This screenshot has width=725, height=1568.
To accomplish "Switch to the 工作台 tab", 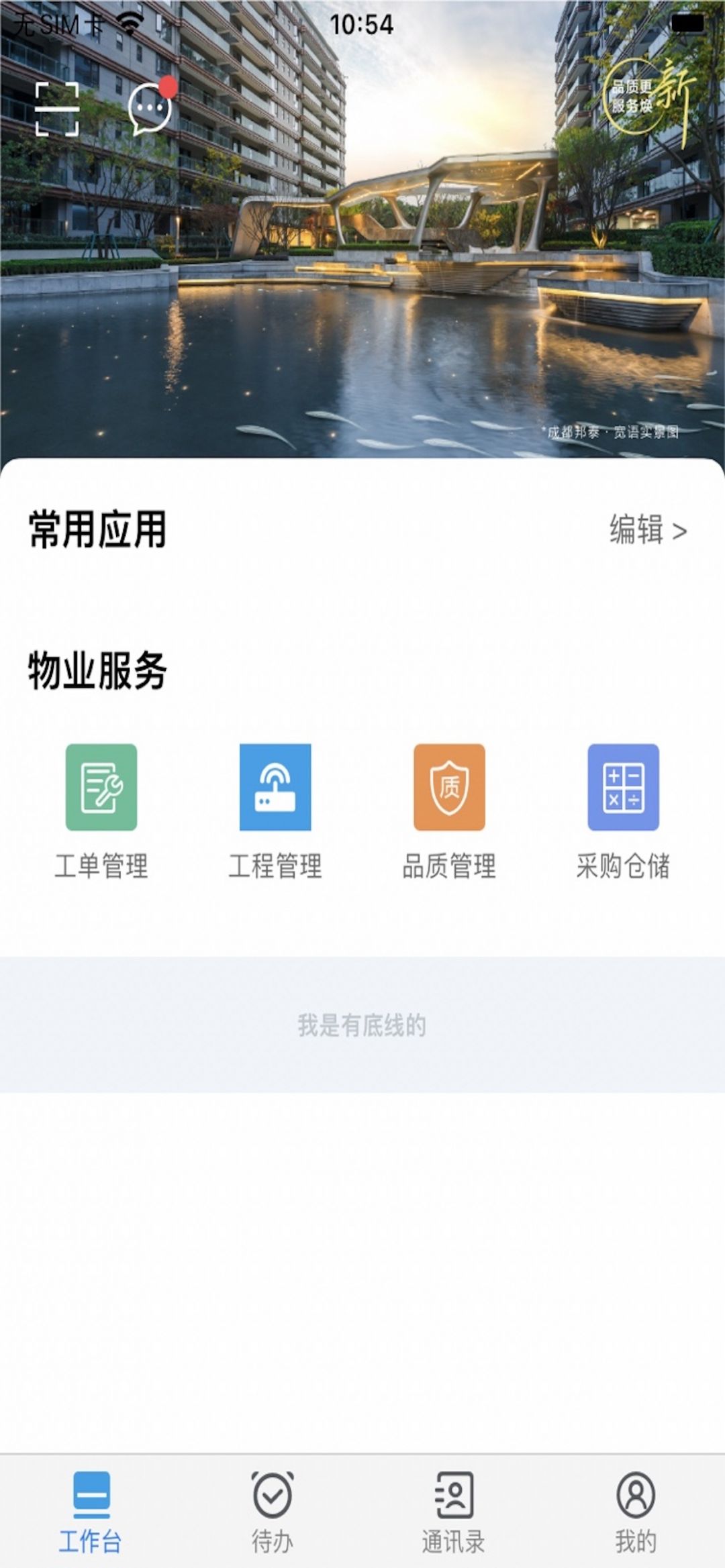I will pyautogui.click(x=91, y=1512).
